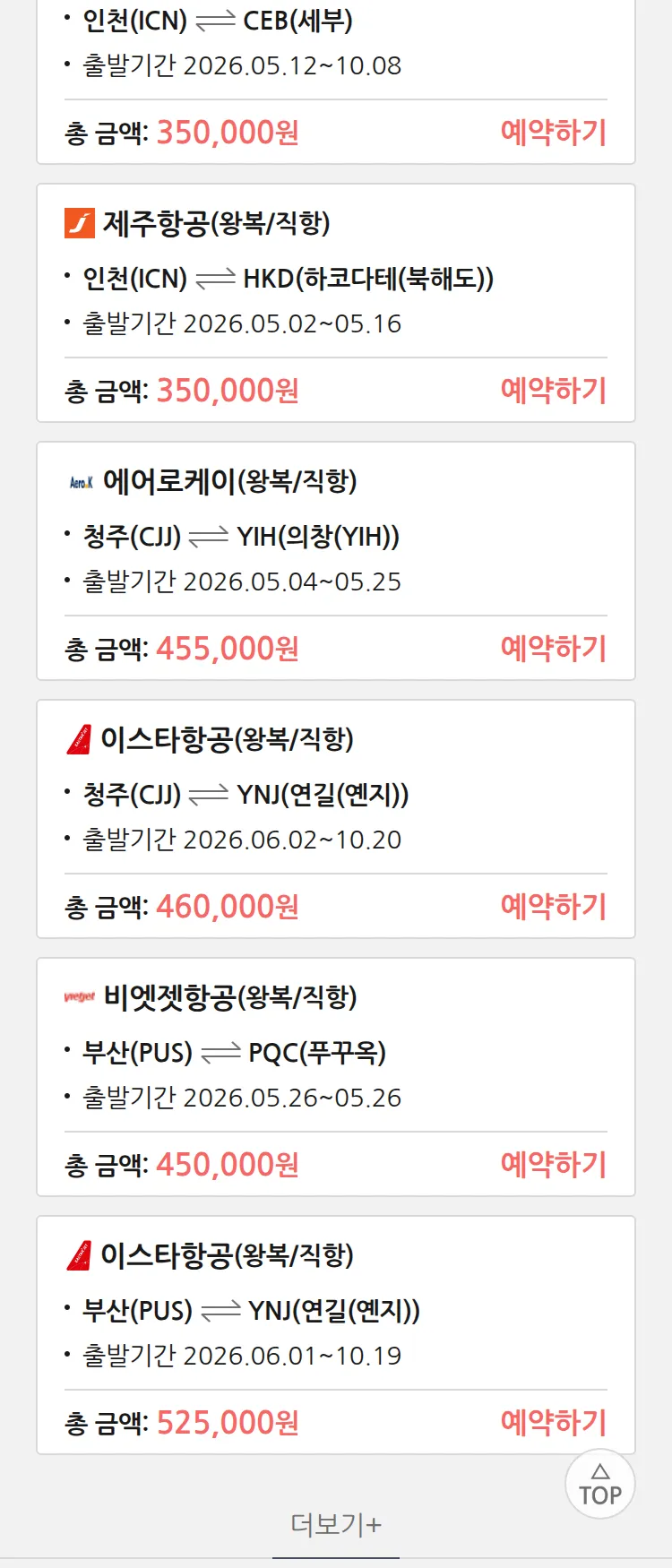Screen dimensions: 672x1568
Task: Book Eastar Cheongju to Yanji flight
Action: [x=553, y=907]
